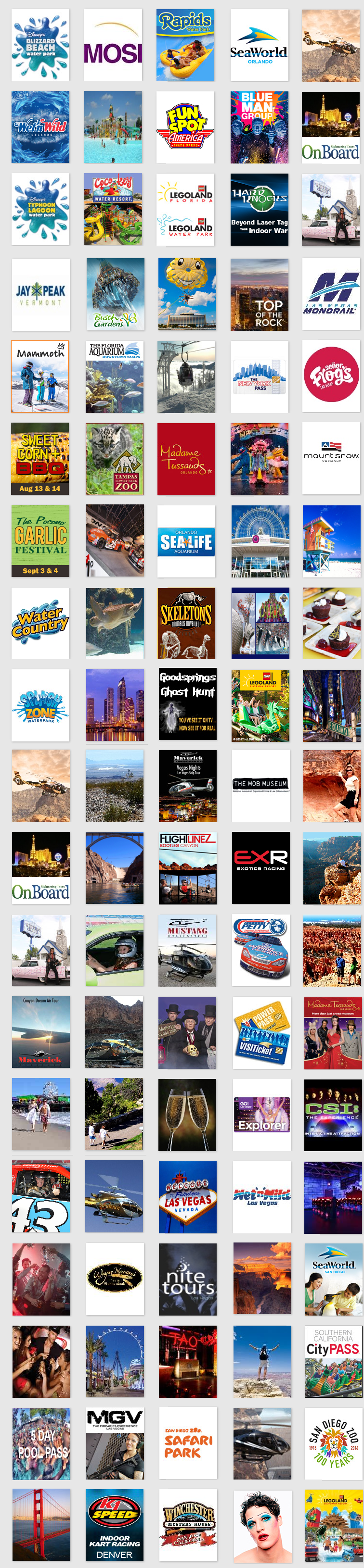Select the Jay Peak Vermont tile

40,295
